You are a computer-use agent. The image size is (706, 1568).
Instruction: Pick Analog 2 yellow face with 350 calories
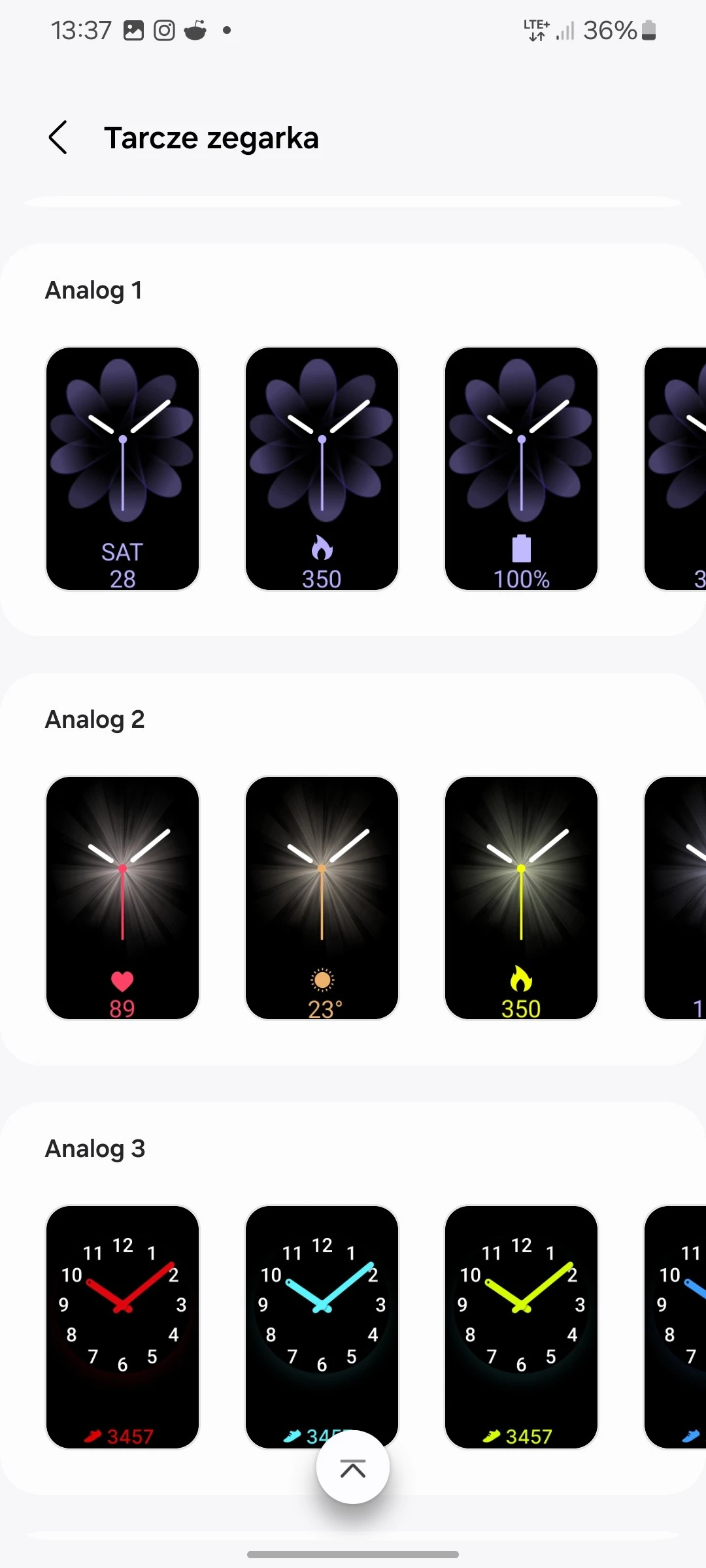pyautogui.click(x=521, y=898)
